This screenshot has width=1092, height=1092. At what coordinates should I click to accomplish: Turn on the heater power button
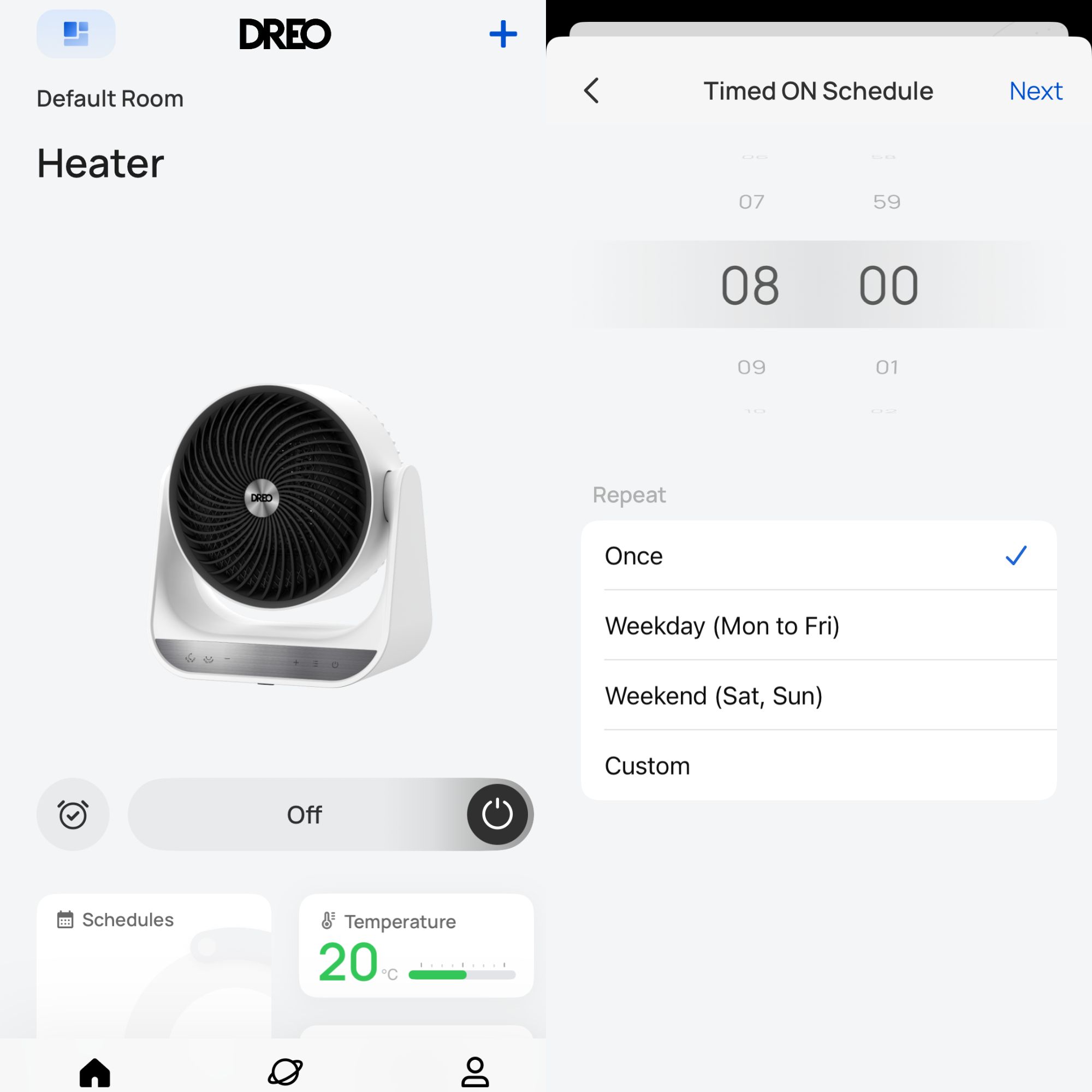497,815
